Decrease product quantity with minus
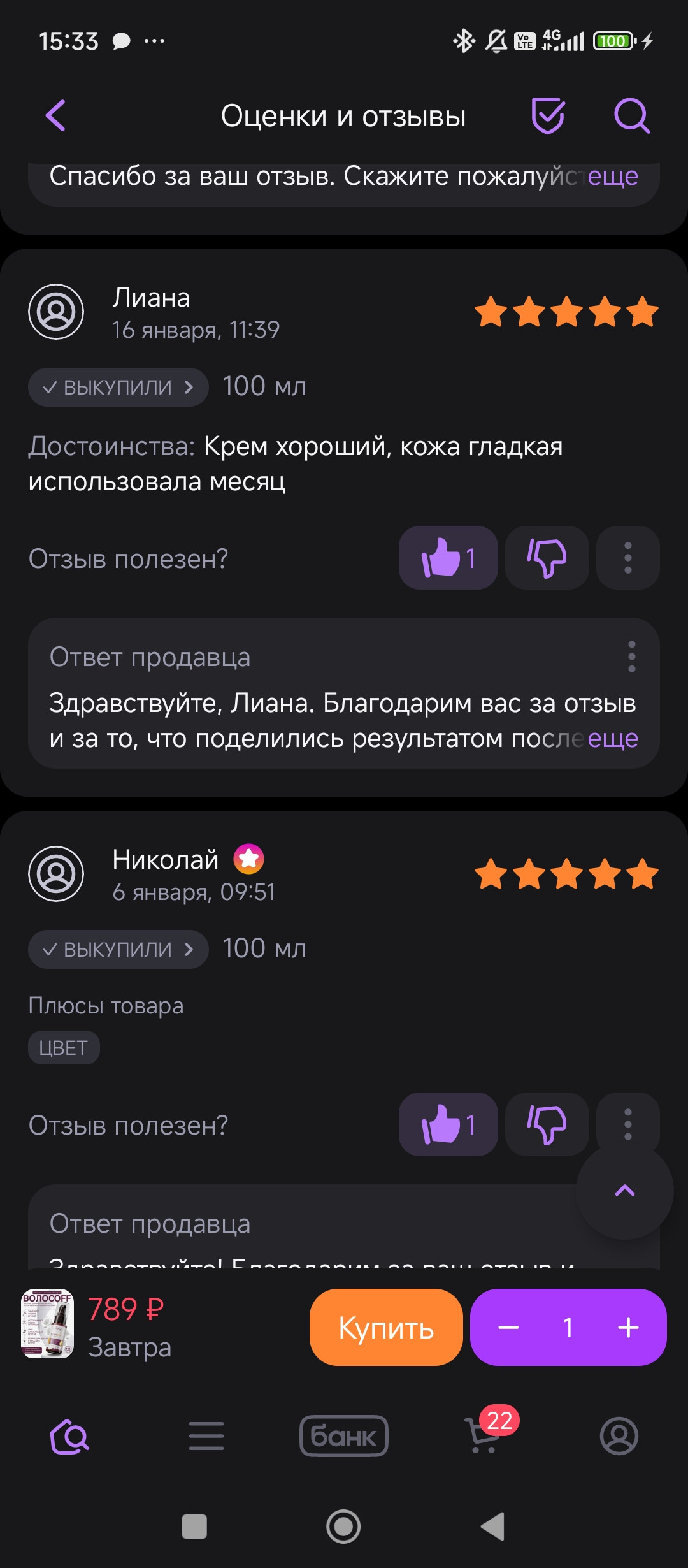Image resolution: width=688 pixels, height=1568 pixels. tap(508, 1328)
